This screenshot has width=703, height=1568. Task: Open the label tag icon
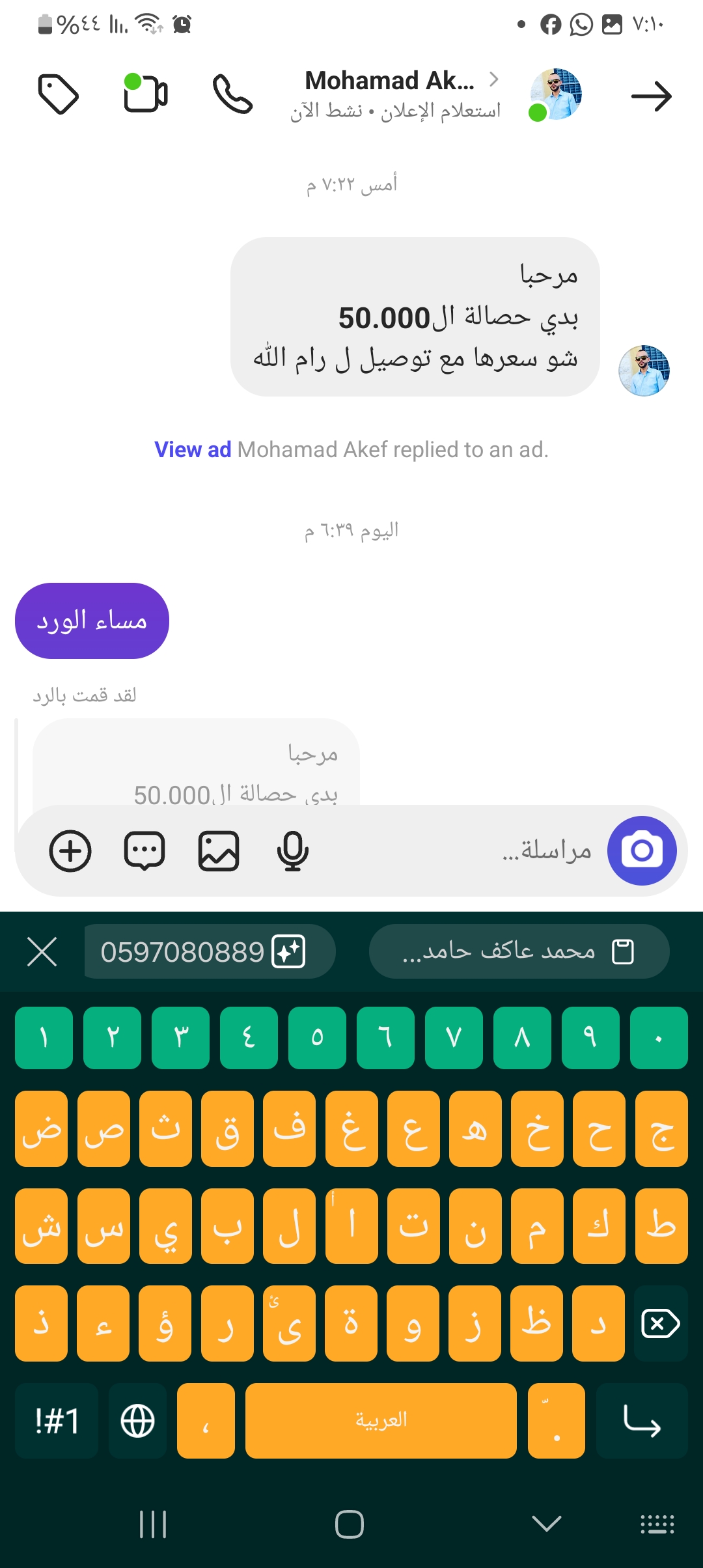coord(59,95)
